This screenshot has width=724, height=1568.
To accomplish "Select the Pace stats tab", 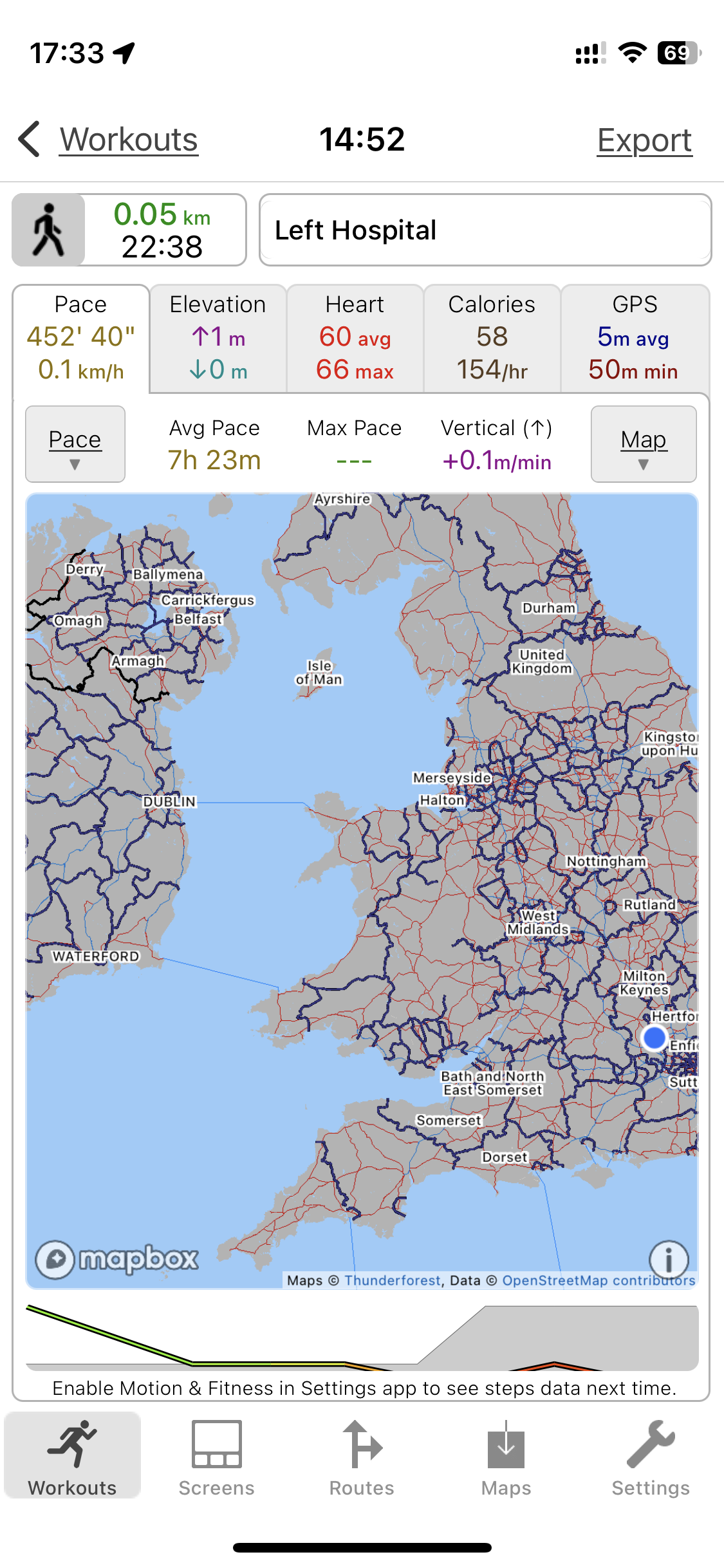I will coord(81,338).
